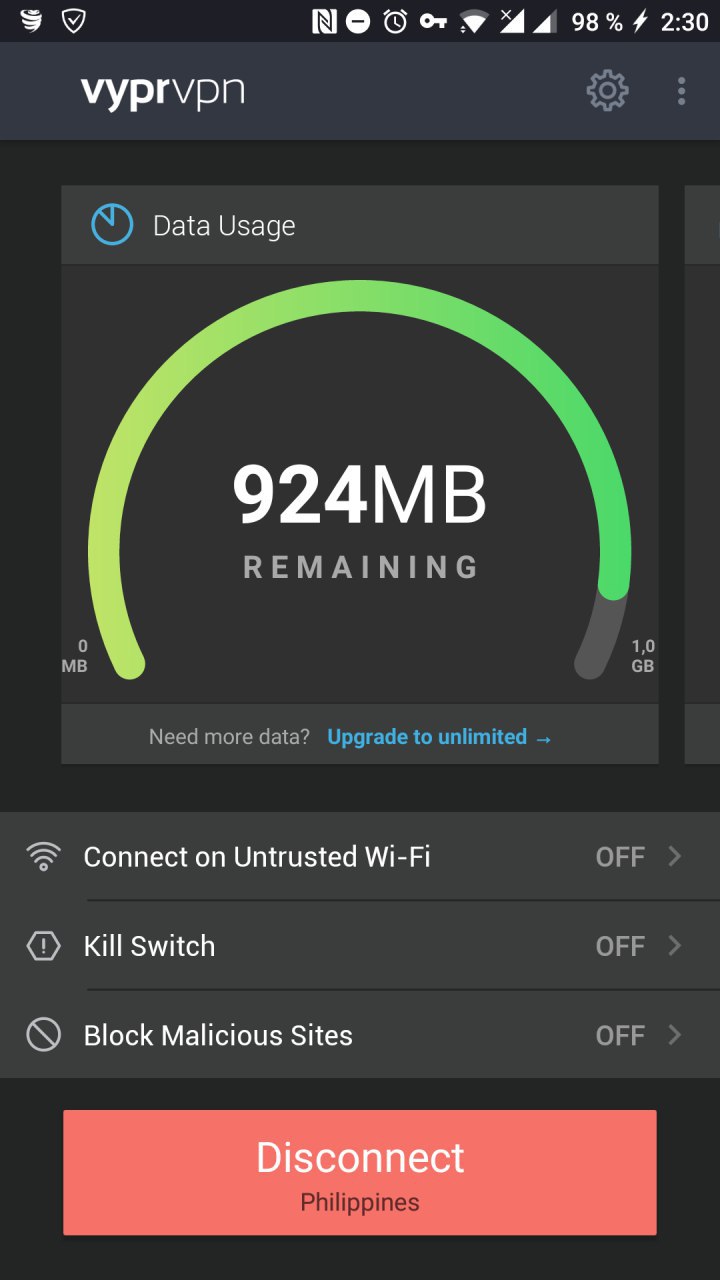
Task: Open Connect on Untrusted Wi-Fi settings
Action: coord(360,857)
